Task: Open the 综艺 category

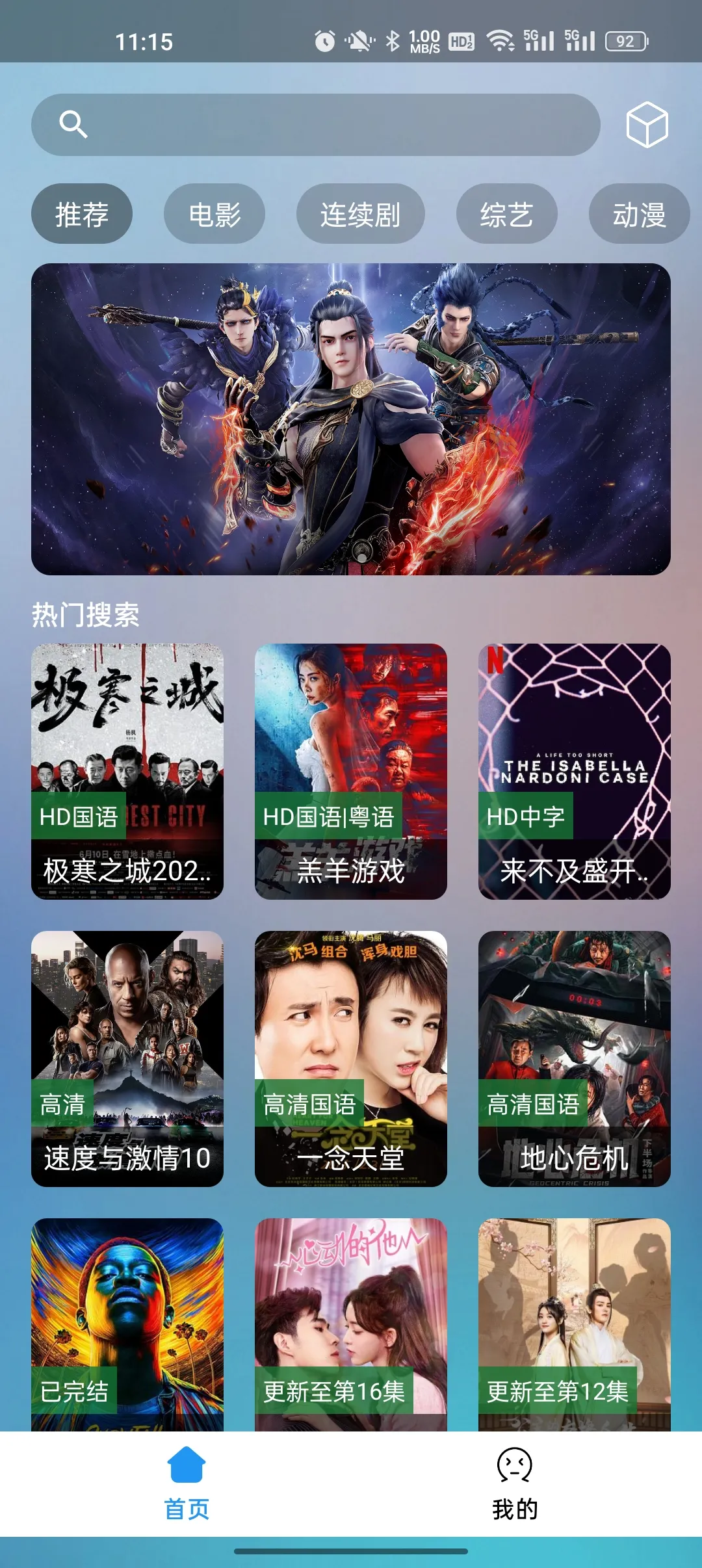Action: (507, 214)
